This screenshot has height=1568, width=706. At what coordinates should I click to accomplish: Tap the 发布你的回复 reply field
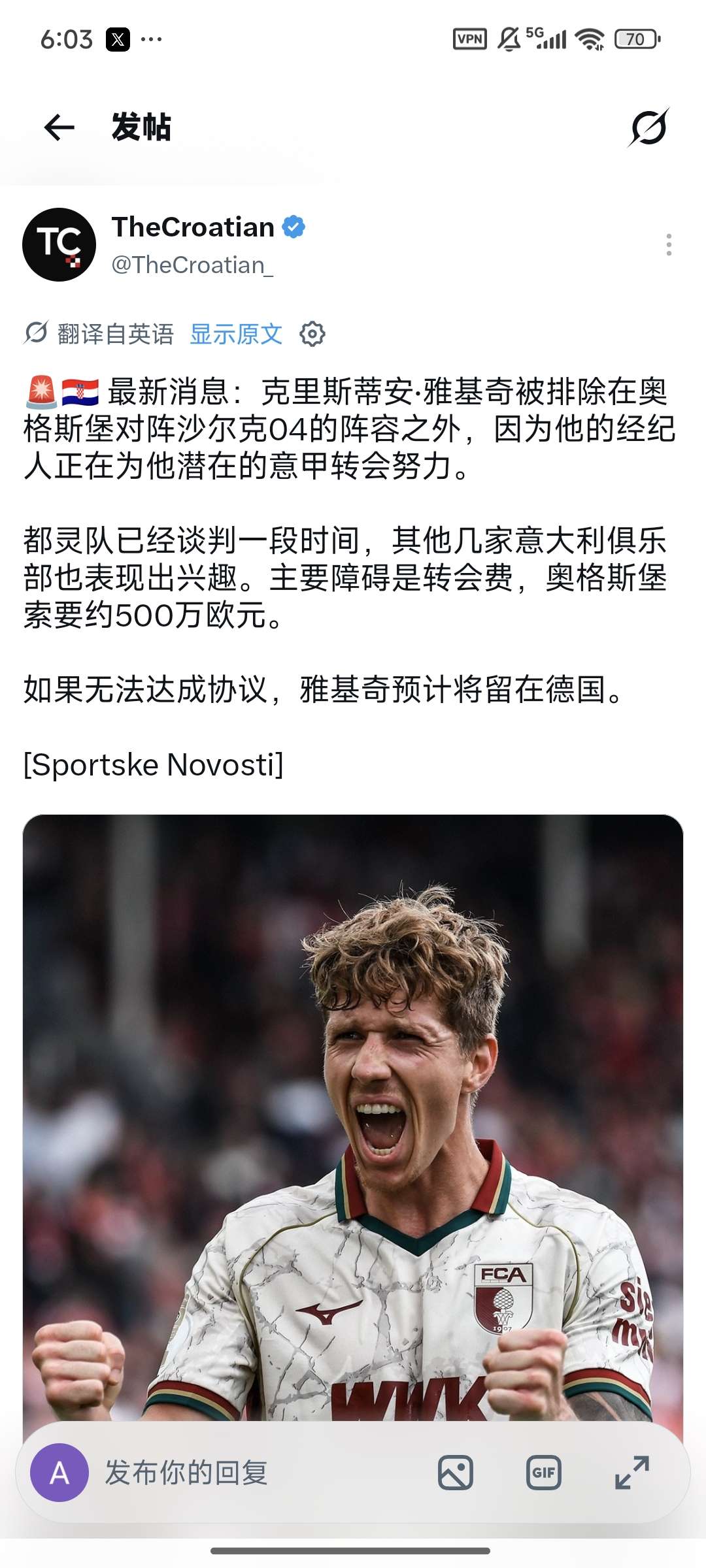(x=186, y=1473)
